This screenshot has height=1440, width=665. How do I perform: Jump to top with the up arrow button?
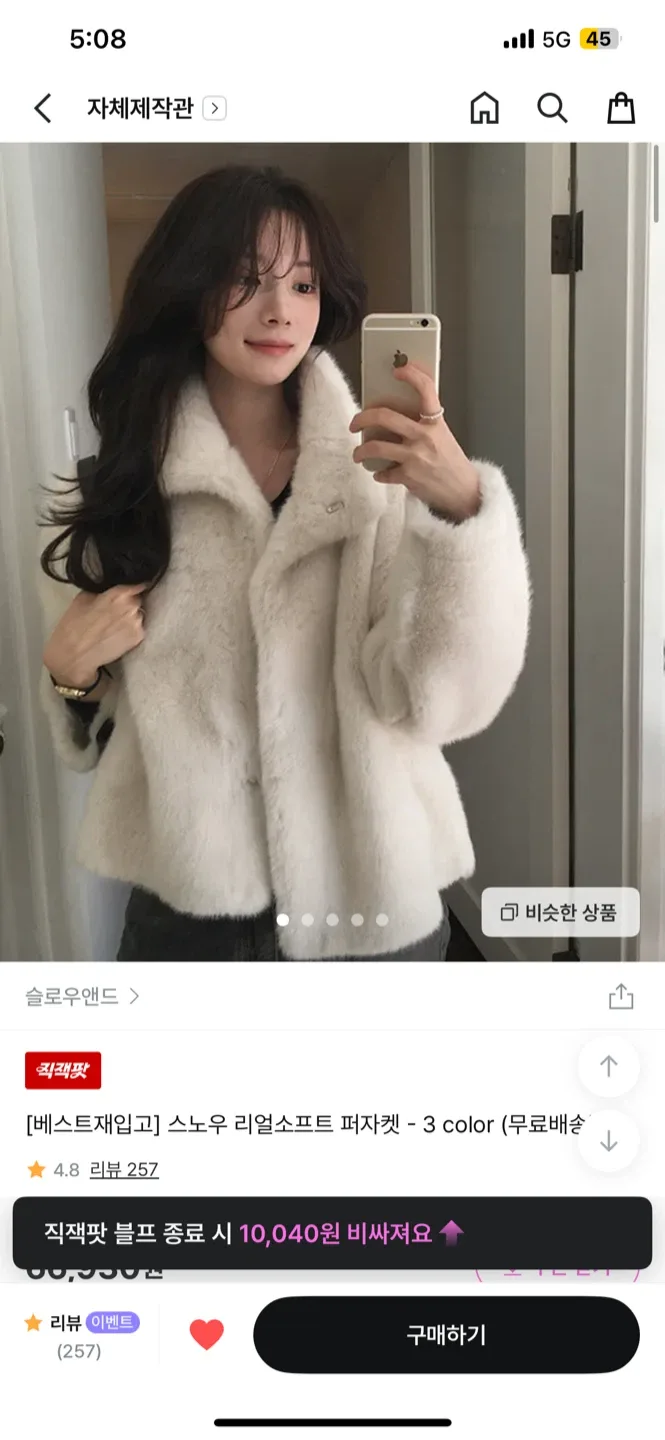[x=608, y=1067]
